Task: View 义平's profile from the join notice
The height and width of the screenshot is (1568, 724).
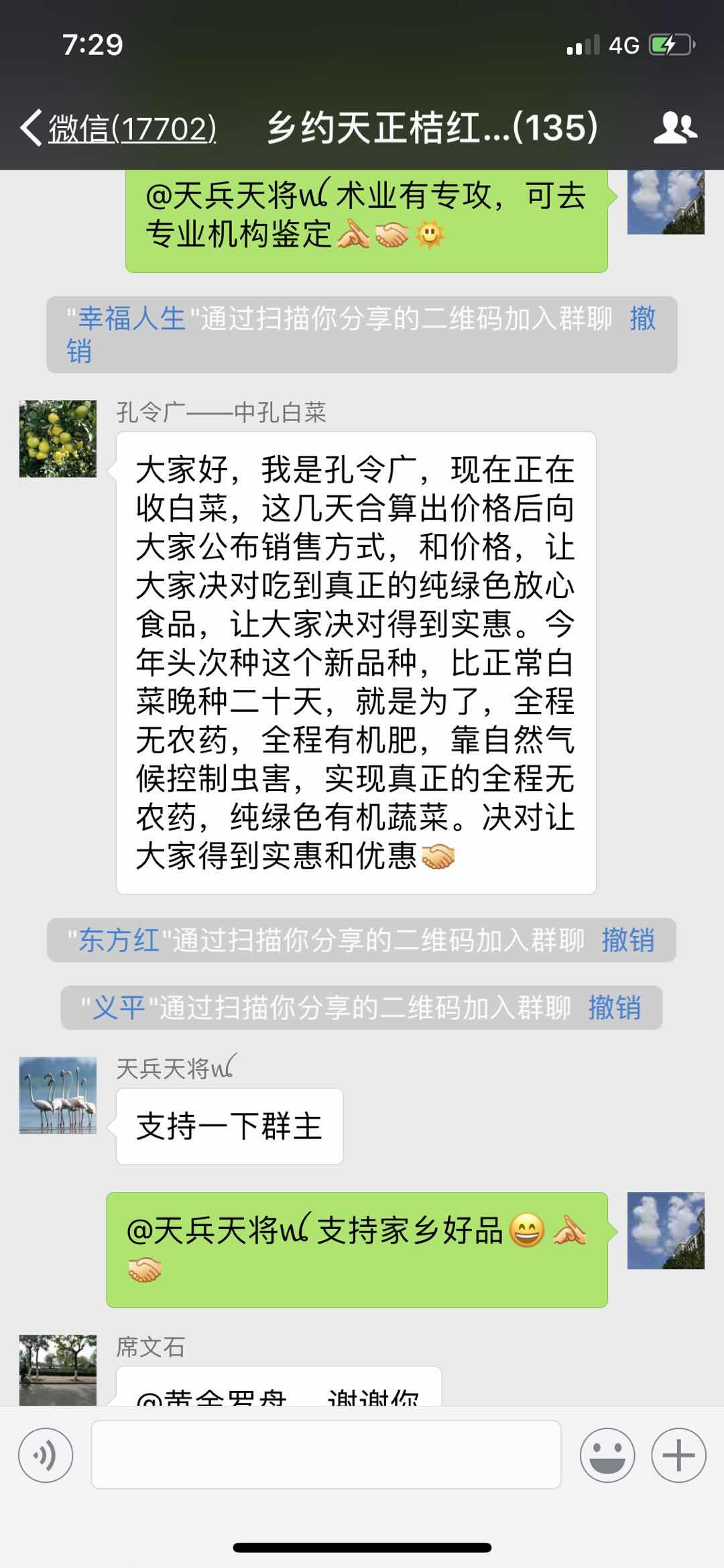Action: tap(119, 1008)
